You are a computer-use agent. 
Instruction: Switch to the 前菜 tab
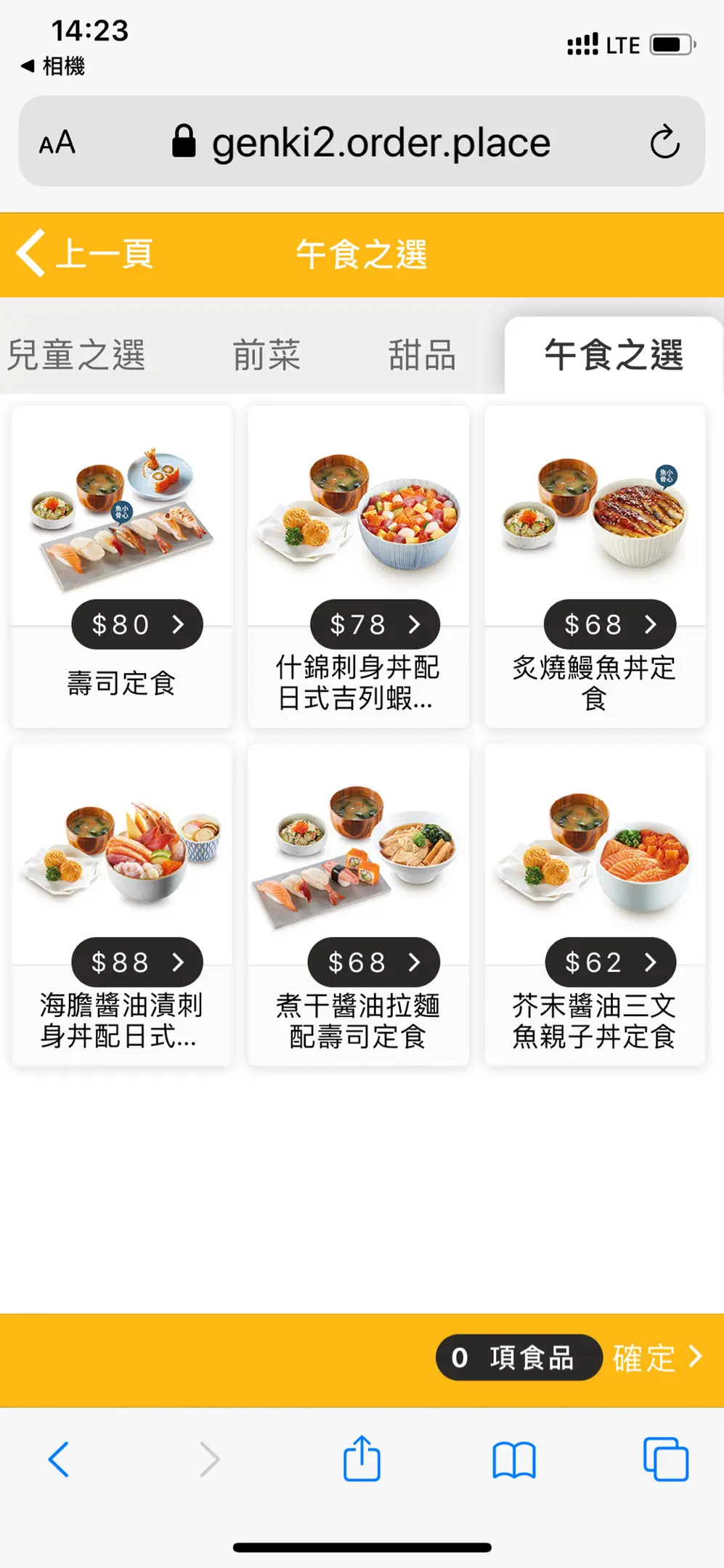[267, 356]
